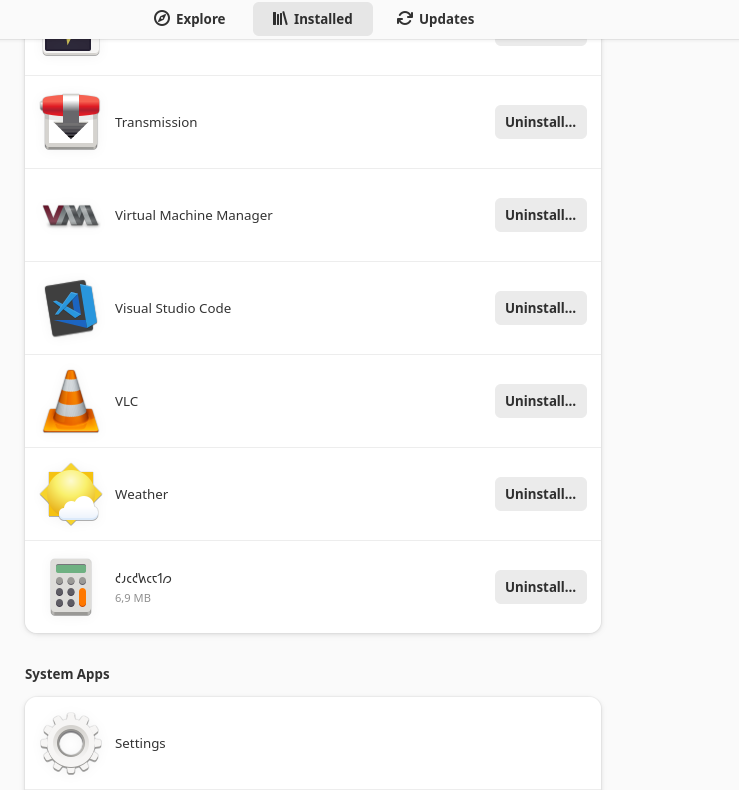Open Virtual Machine Manager details
Image resolution: width=739 pixels, height=790 pixels.
[193, 215]
